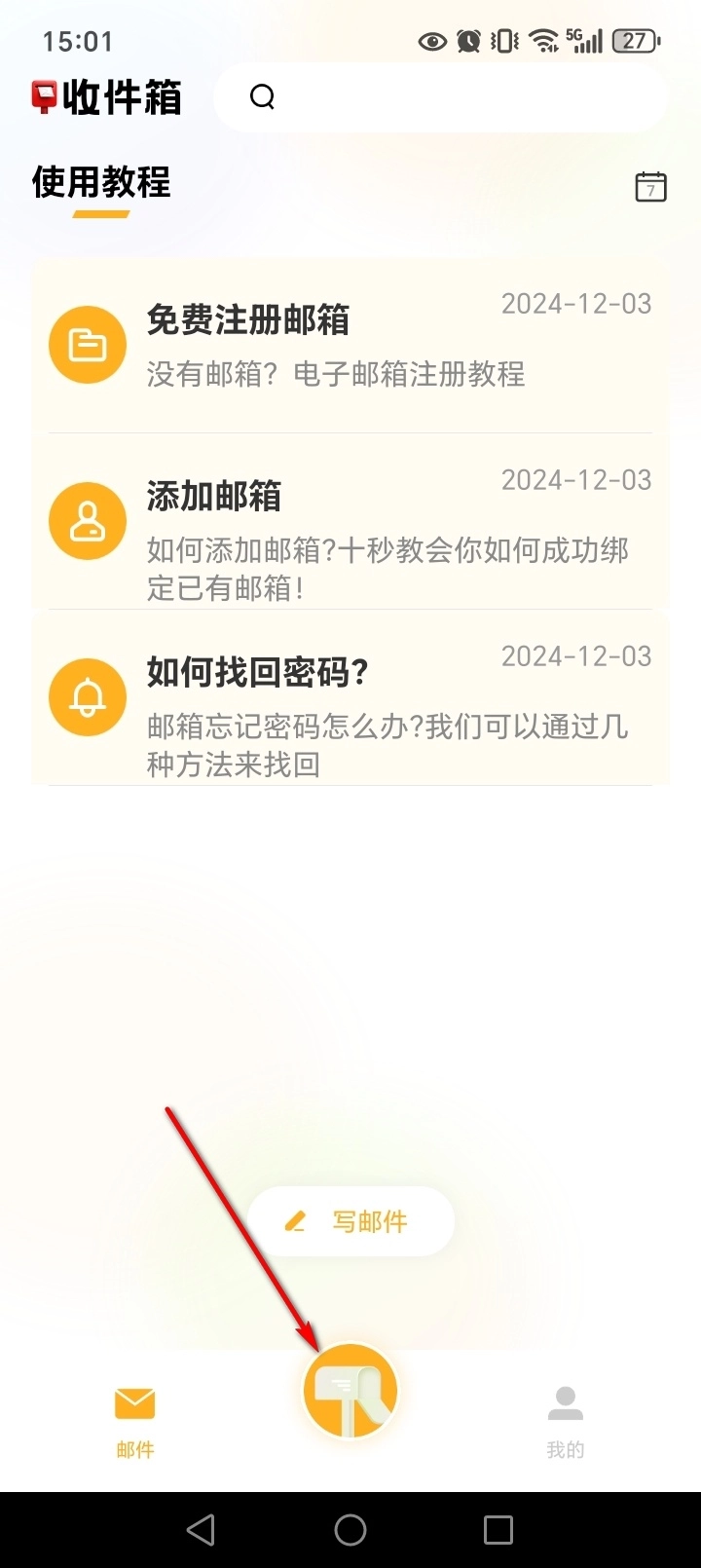The image size is (701, 1568).
Task: Tap the system home button
Action: coord(350,1530)
